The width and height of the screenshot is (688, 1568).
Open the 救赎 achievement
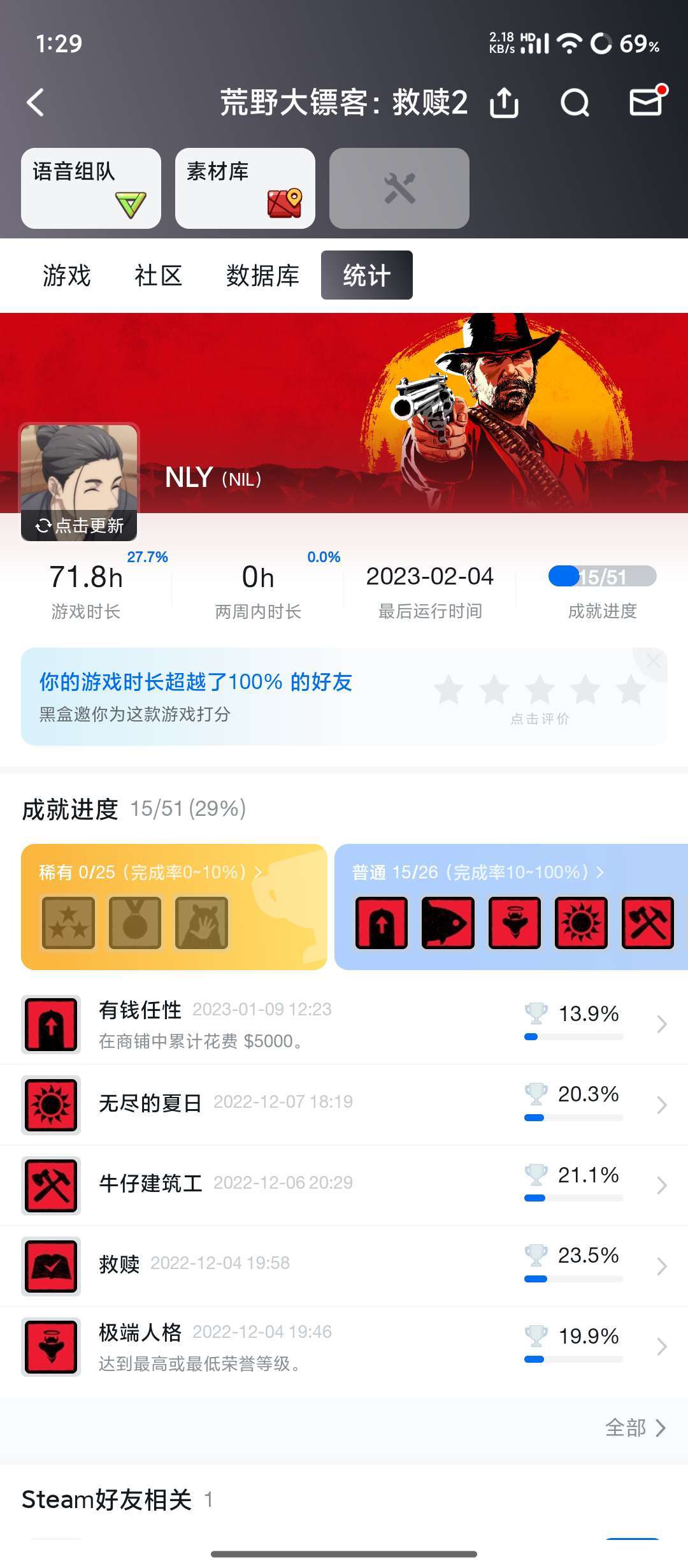(x=344, y=1266)
